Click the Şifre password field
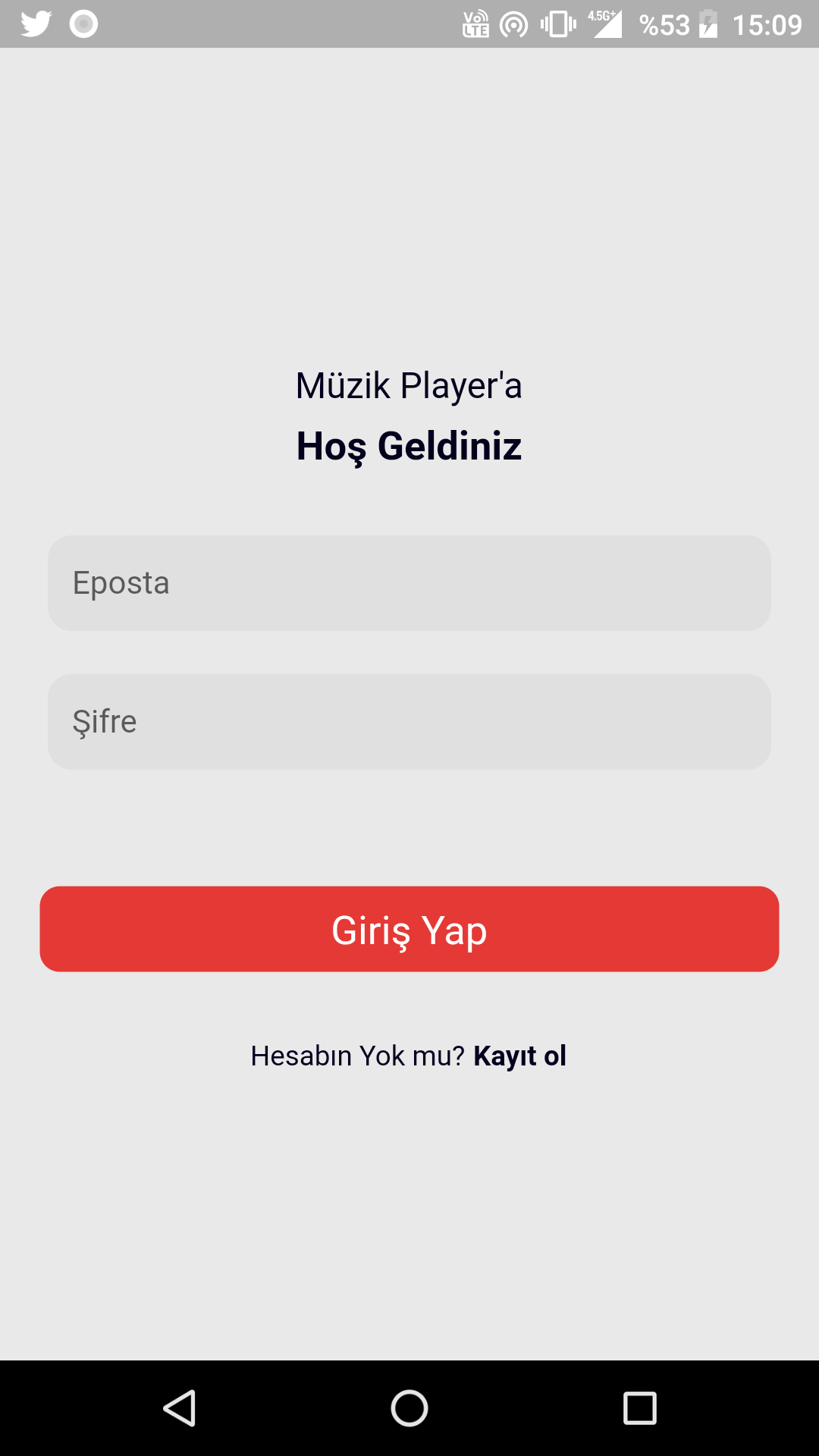 point(409,720)
